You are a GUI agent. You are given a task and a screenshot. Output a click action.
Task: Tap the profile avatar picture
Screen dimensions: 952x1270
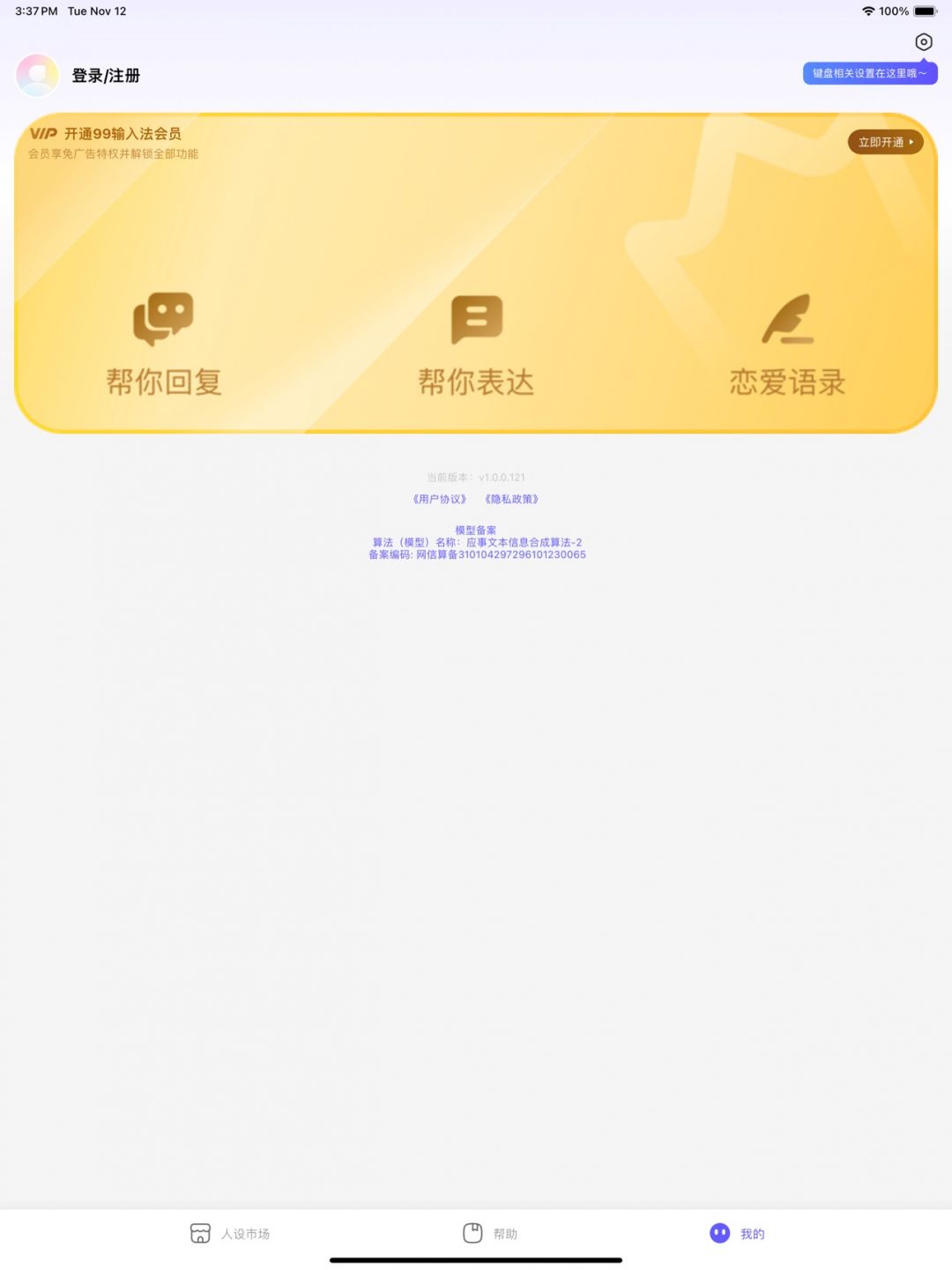pos(38,76)
